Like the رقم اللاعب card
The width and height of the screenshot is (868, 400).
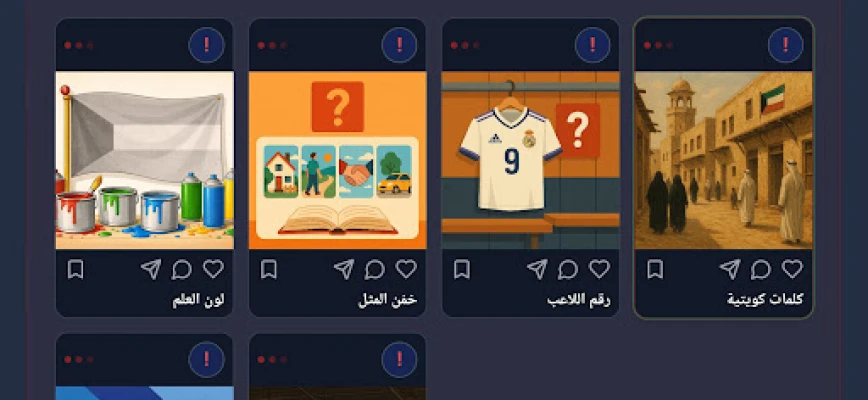(x=599, y=269)
